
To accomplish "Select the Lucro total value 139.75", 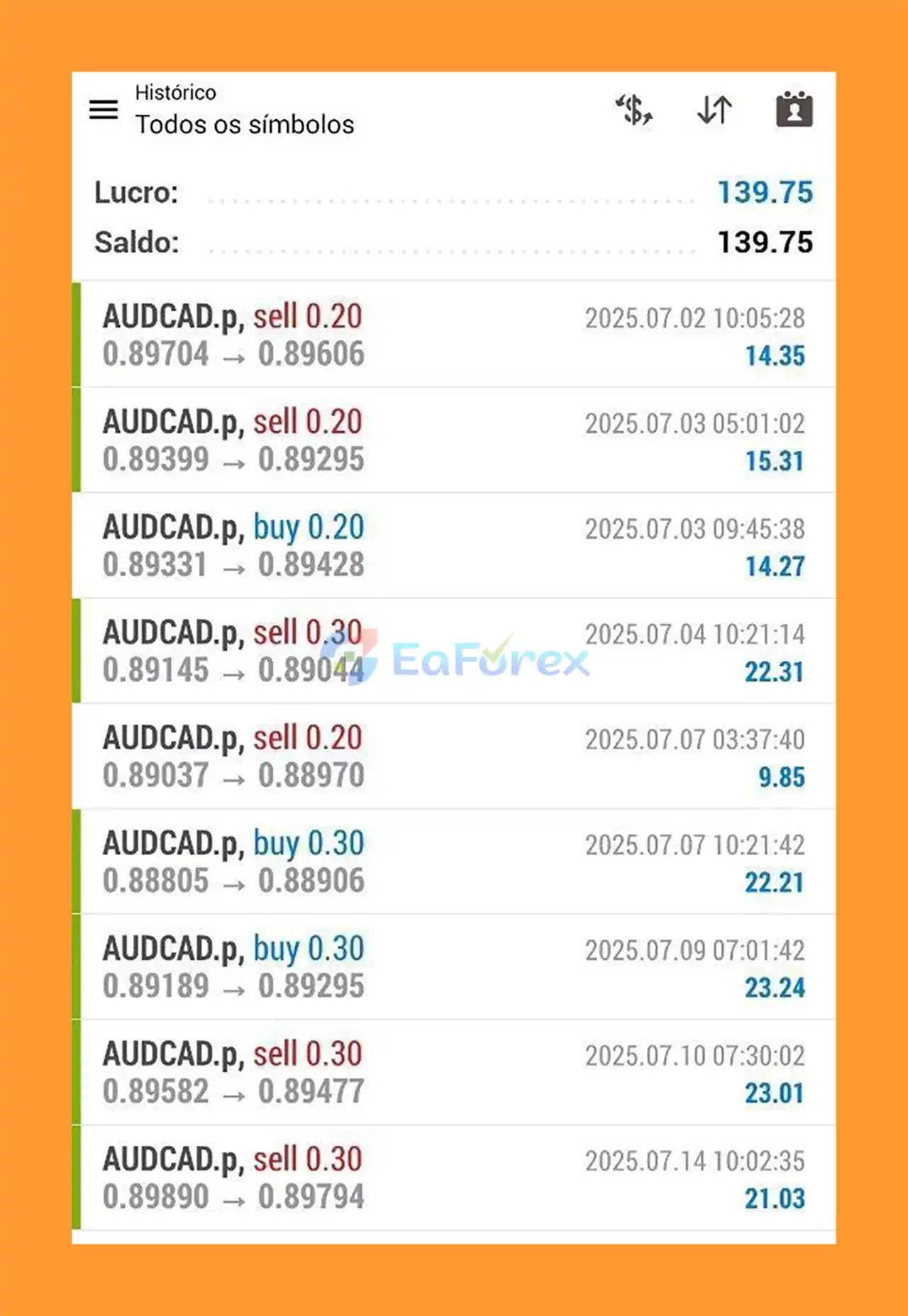I will [x=765, y=192].
